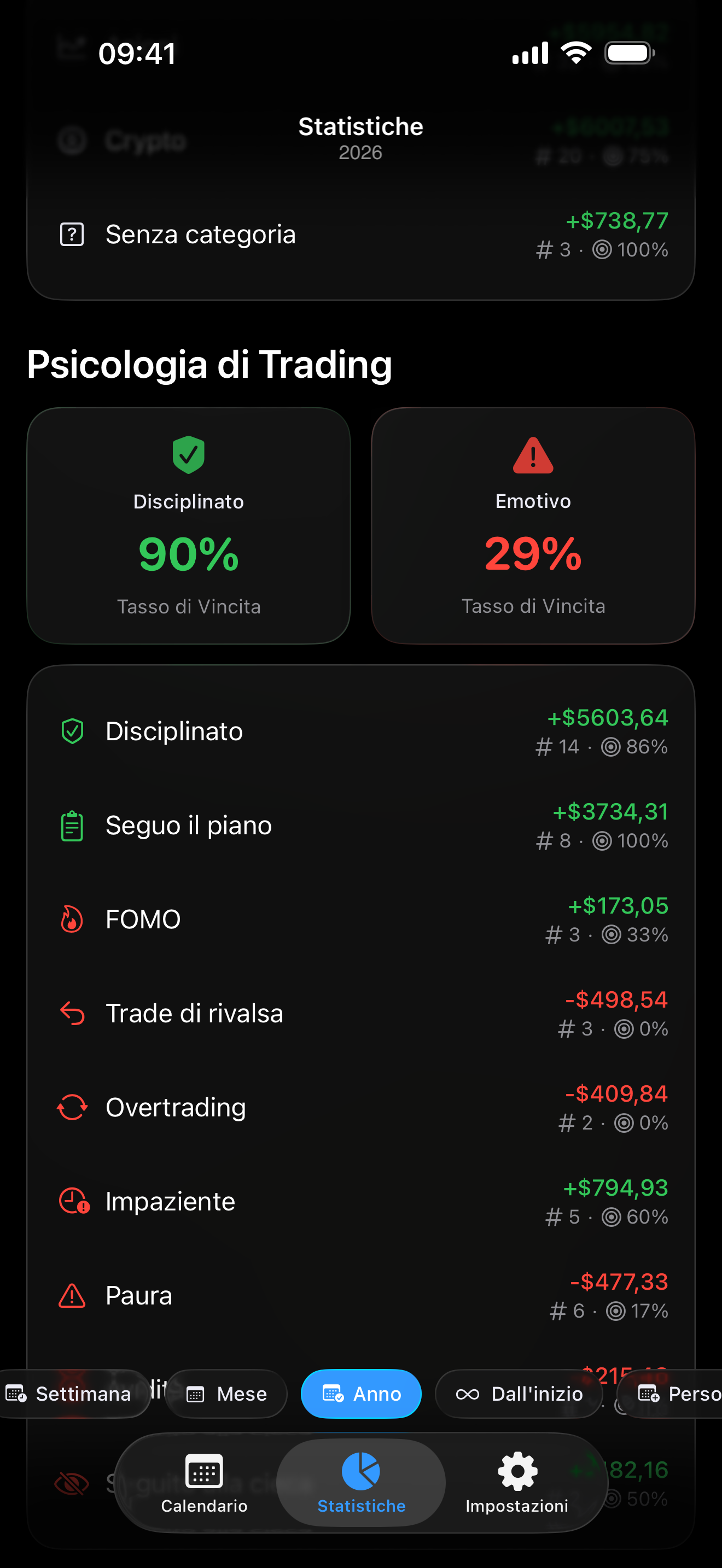Select the Dall'inizio infinity period
Viewport: 722px width, 1568px height.
(519, 1394)
